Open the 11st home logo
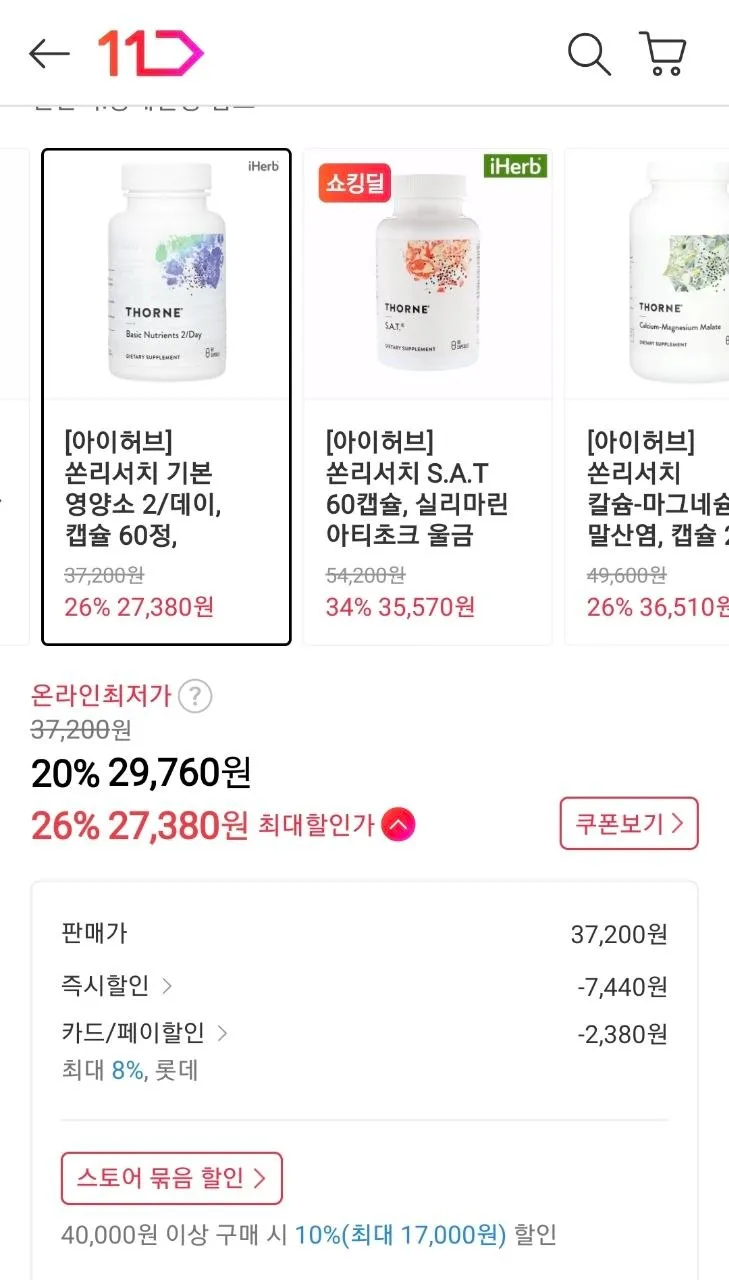Viewport: 729px width, 1280px height. pyautogui.click(x=150, y=54)
